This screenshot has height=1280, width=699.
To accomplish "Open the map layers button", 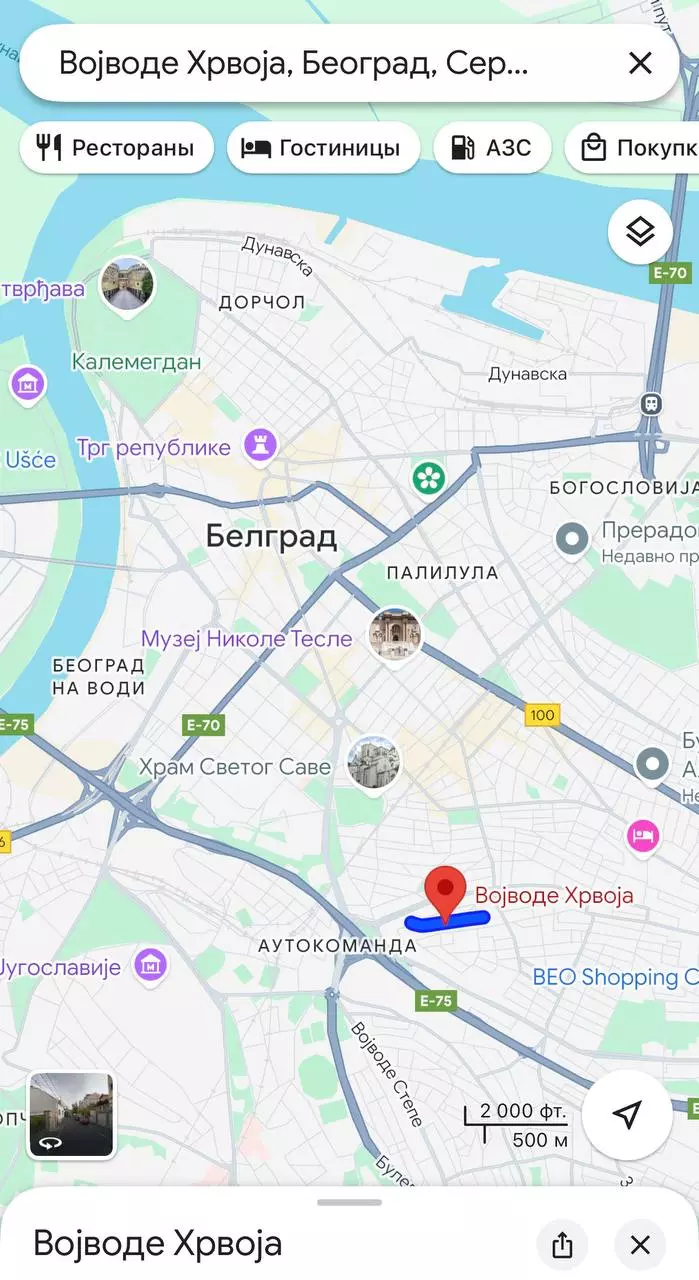I will pos(640,231).
